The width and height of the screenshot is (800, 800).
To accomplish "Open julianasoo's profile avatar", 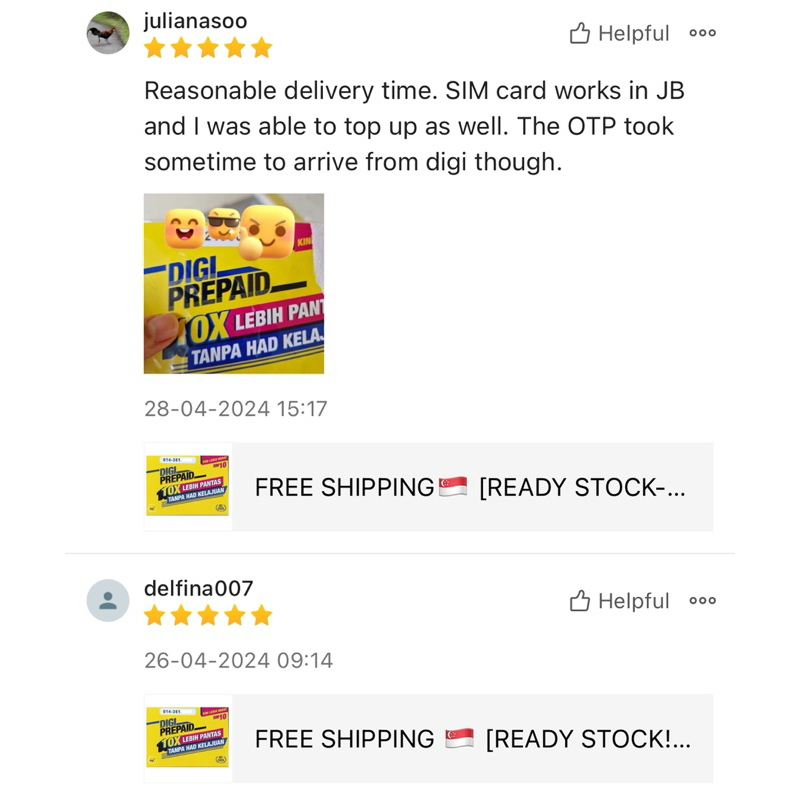I will pyautogui.click(x=108, y=33).
